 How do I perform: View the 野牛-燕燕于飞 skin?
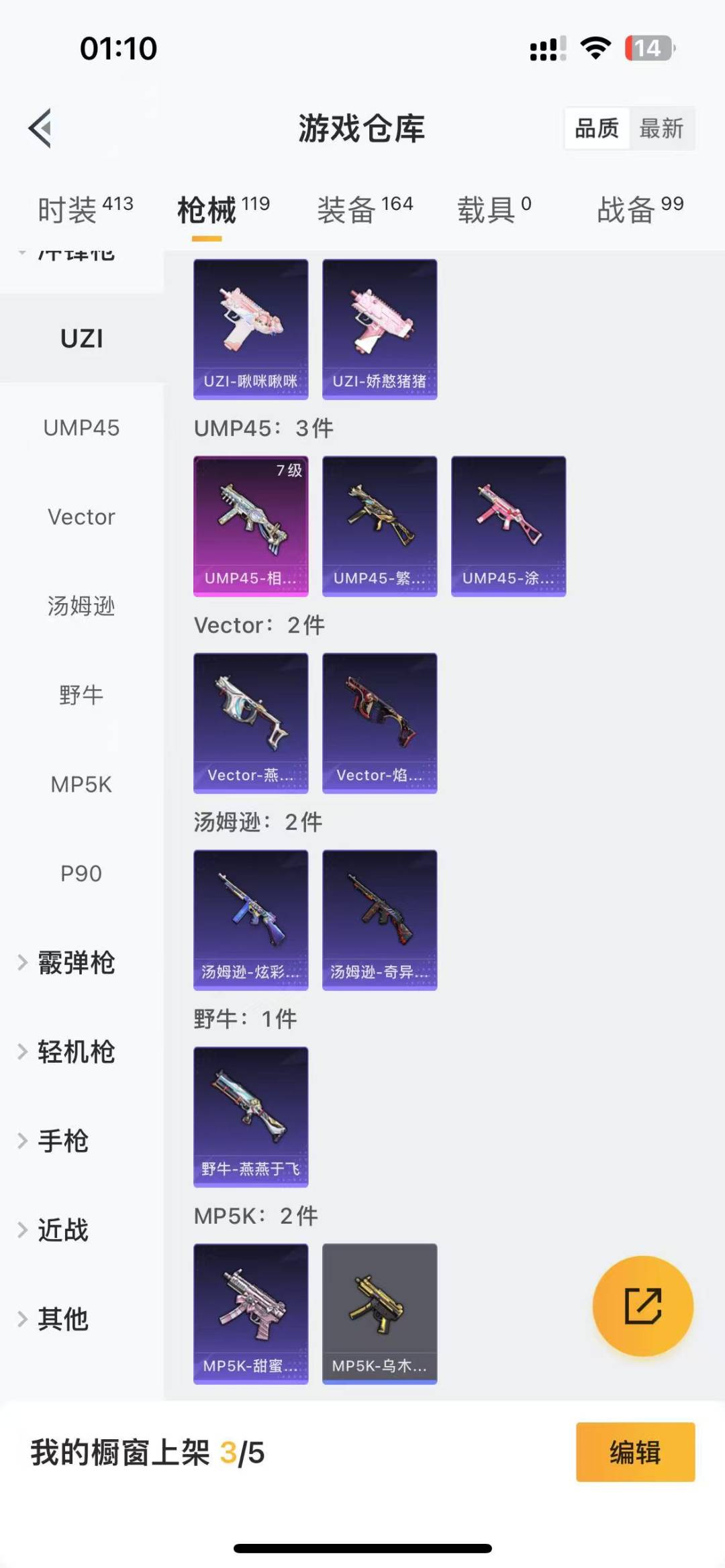pos(250,1116)
